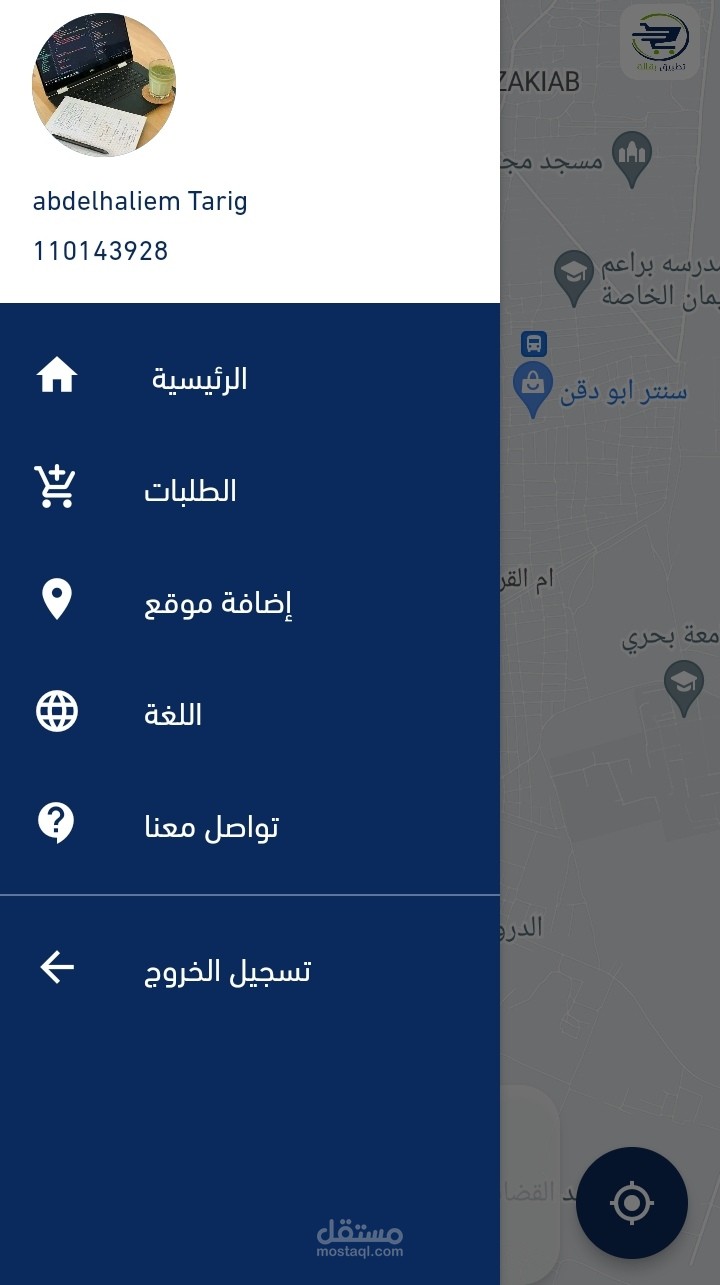Image resolution: width=720 pixels, height=1285 pixels.
Task: Open الطلبات orders page
Action: (190, 490)
